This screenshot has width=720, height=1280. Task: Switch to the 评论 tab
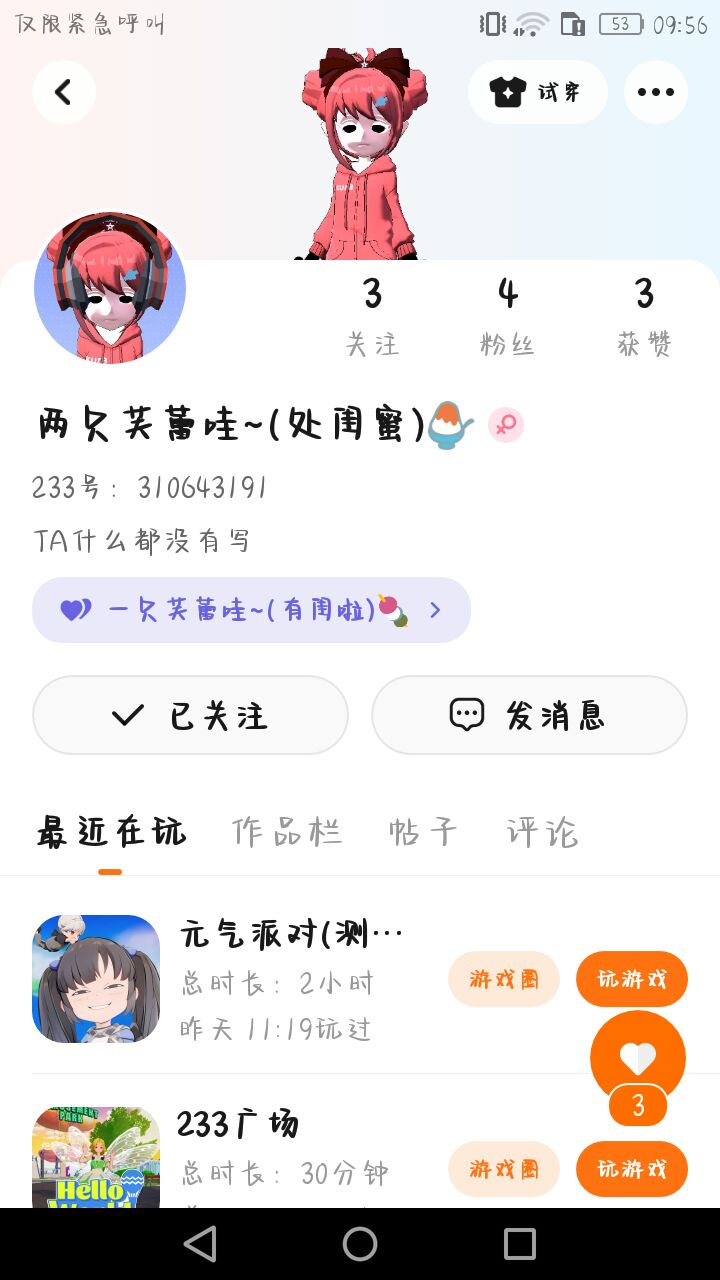coord(542,832)
